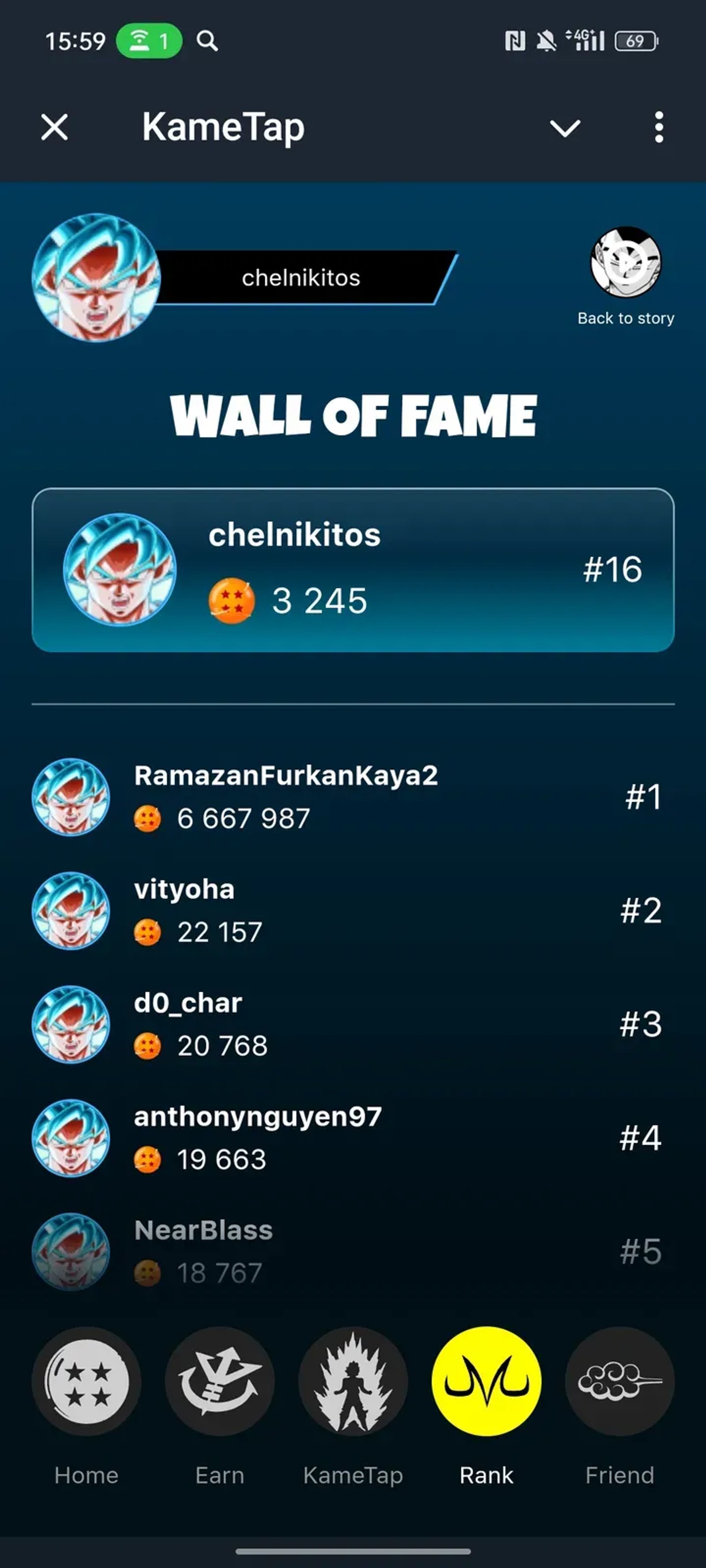Tap Back to story button
706x1568 pixels.
pyautogui.click(x=626, y=275)
